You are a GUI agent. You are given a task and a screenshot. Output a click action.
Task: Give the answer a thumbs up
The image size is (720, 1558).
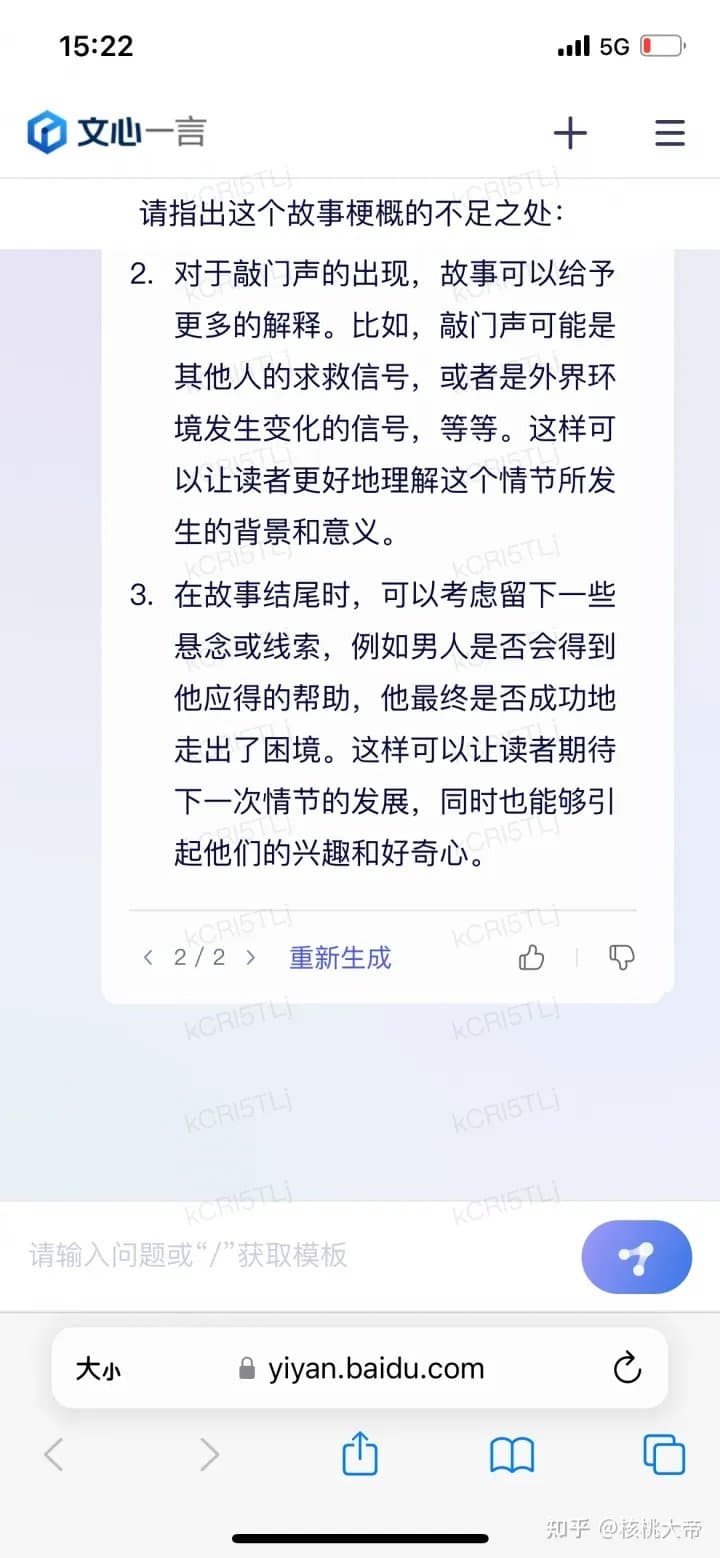coord(531,958)
